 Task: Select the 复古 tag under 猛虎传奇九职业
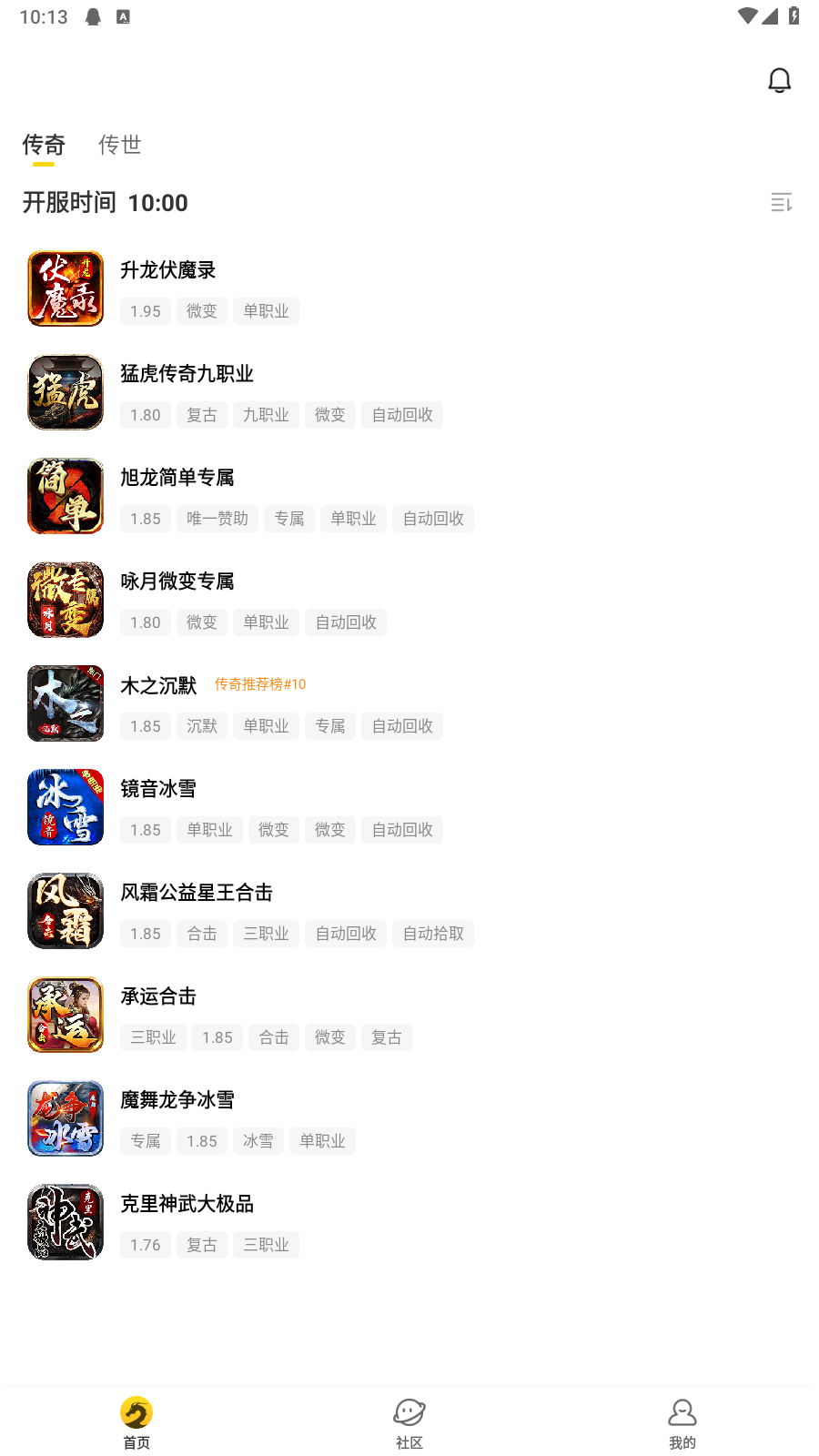(x=201, y=415)
